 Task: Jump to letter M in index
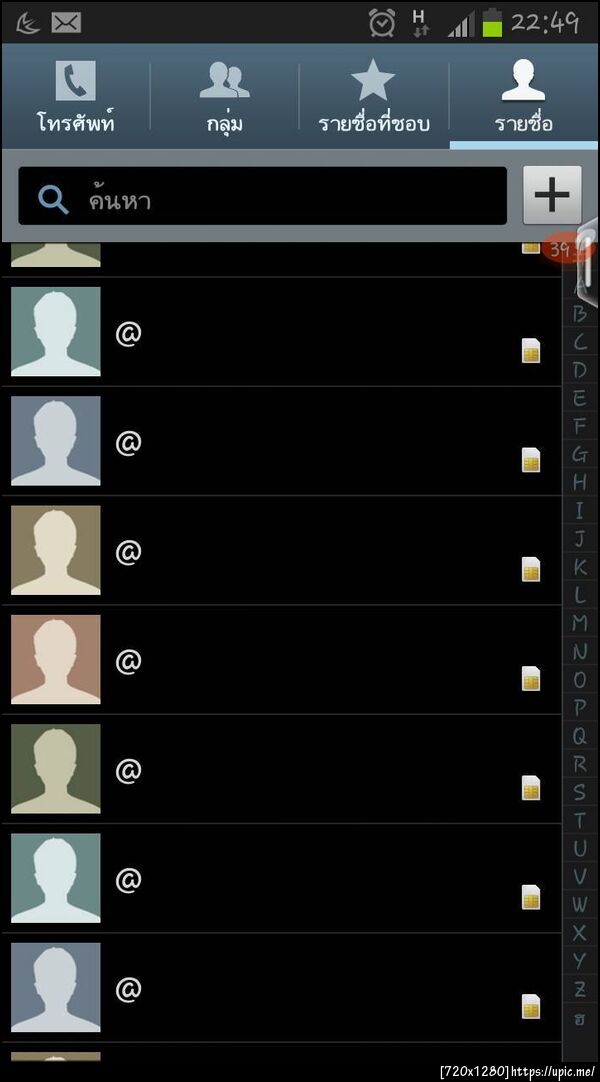(x=579, y=623)
